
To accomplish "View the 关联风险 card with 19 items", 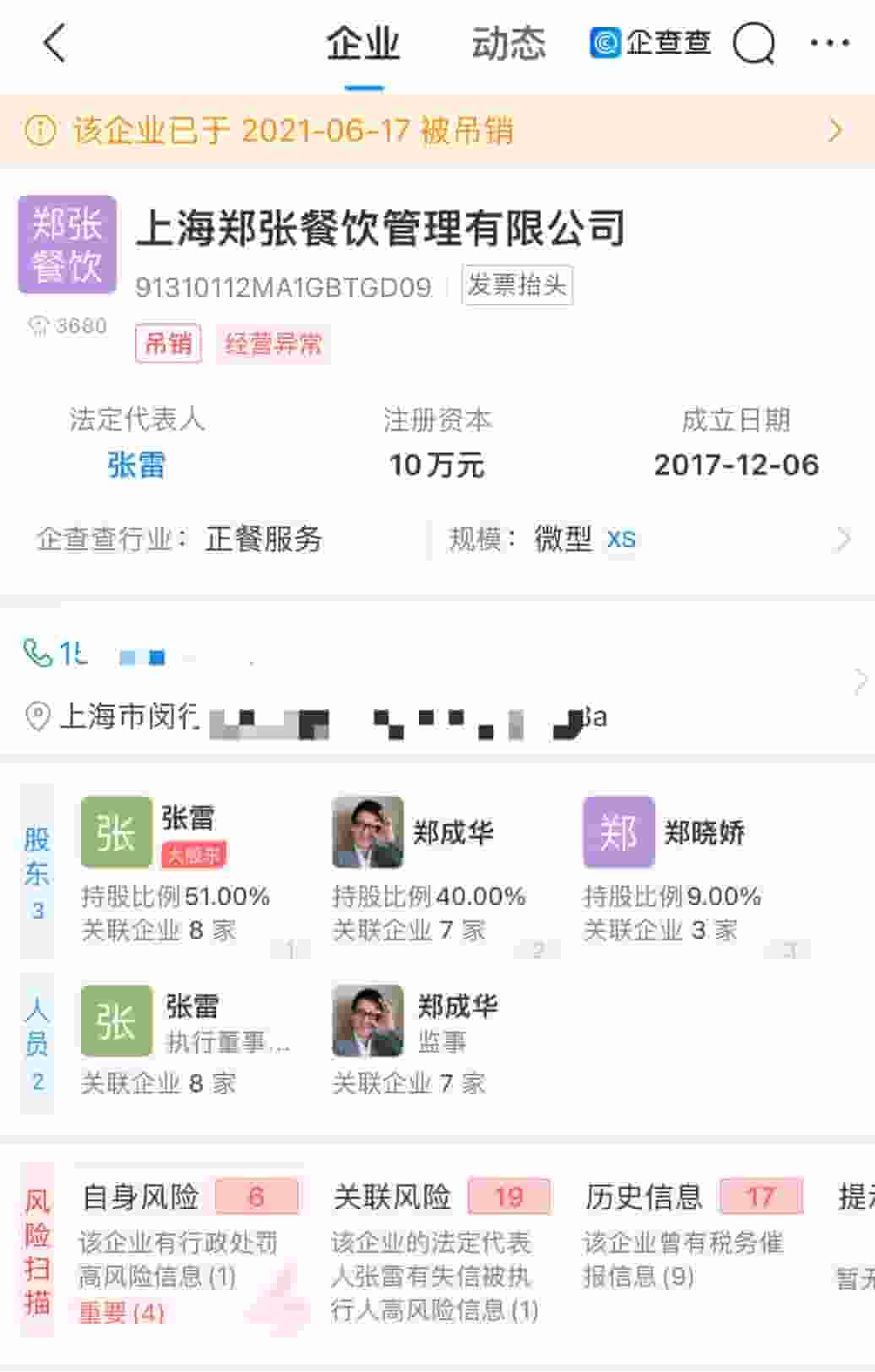I will (441, 1251).
